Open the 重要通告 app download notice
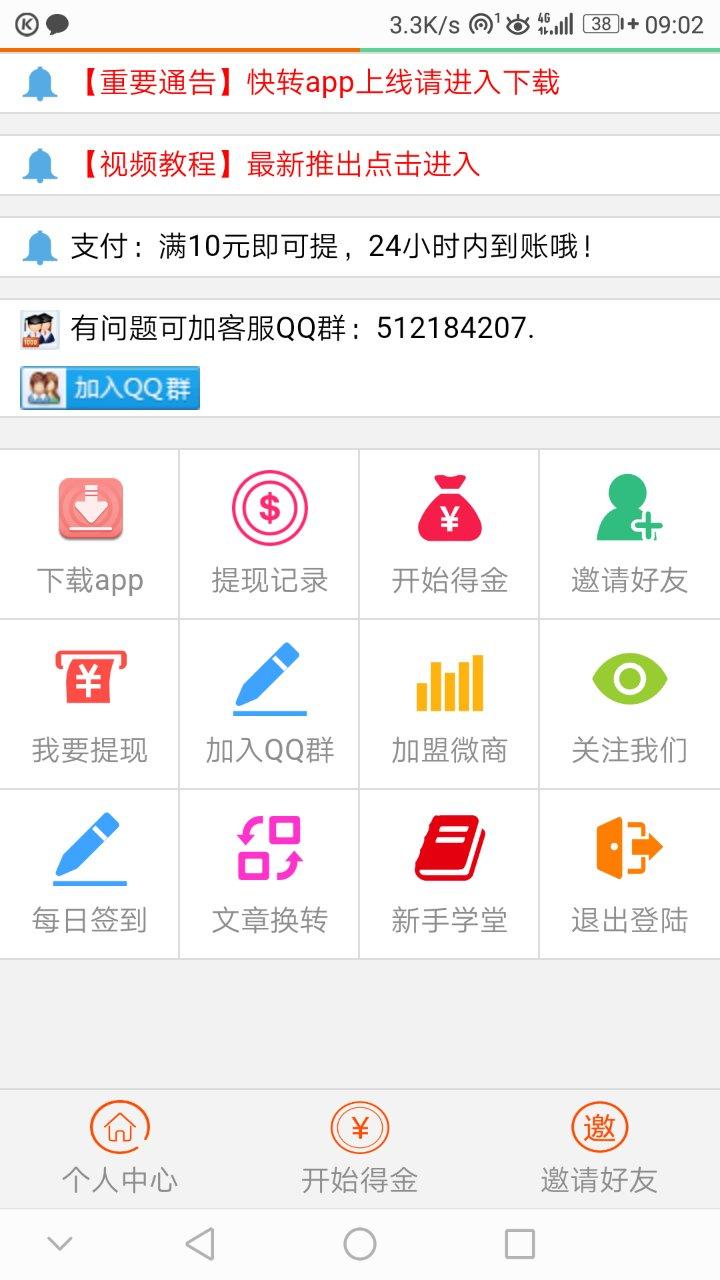 click(x=360, y=81)
